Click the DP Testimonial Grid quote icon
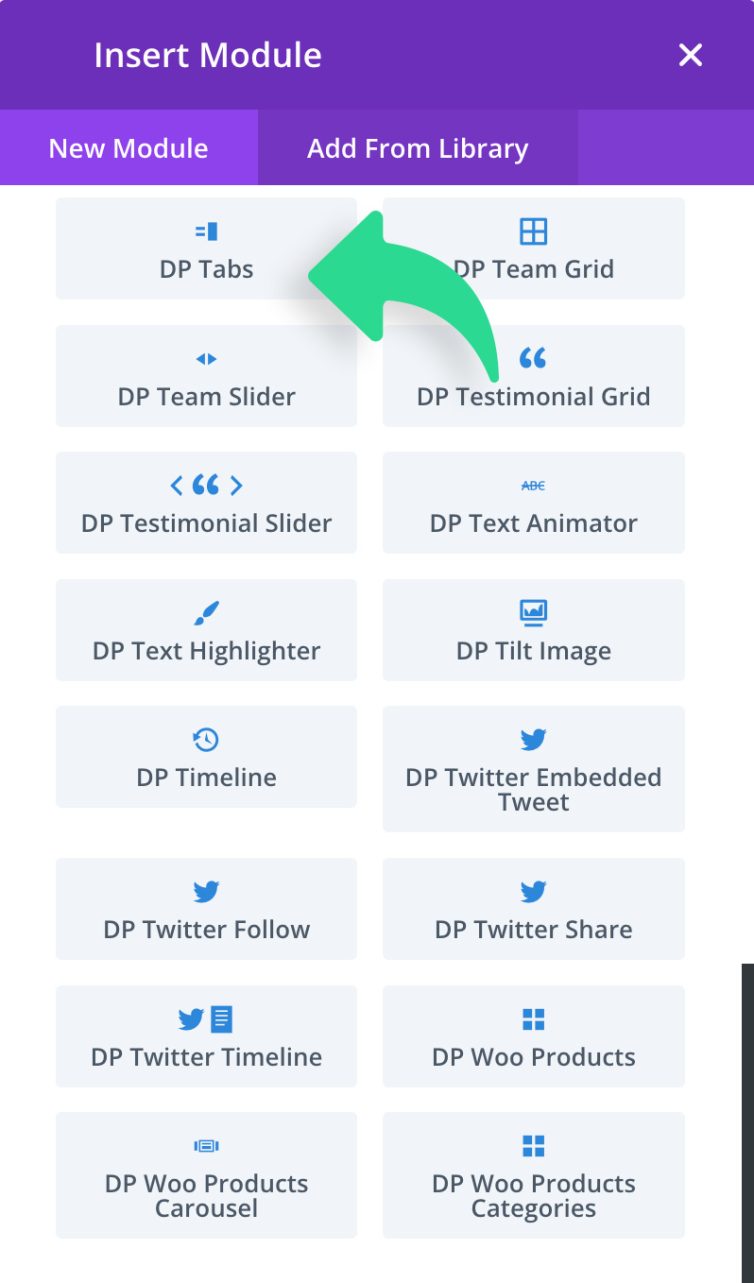Image resolution: width=754 pixels, height=1283 pixels. coord(533,359)
